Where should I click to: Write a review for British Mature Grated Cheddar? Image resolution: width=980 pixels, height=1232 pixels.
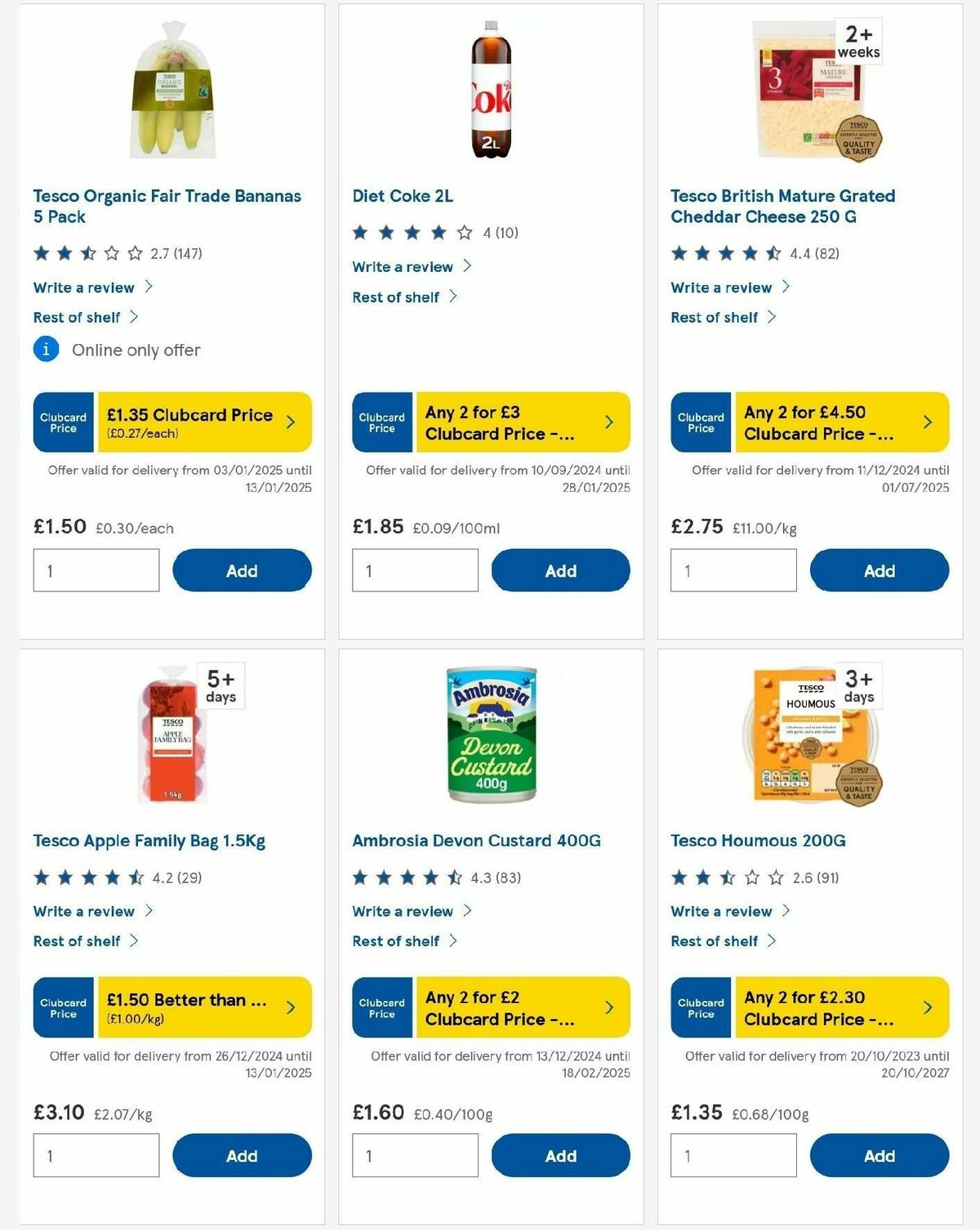[719, 288]
